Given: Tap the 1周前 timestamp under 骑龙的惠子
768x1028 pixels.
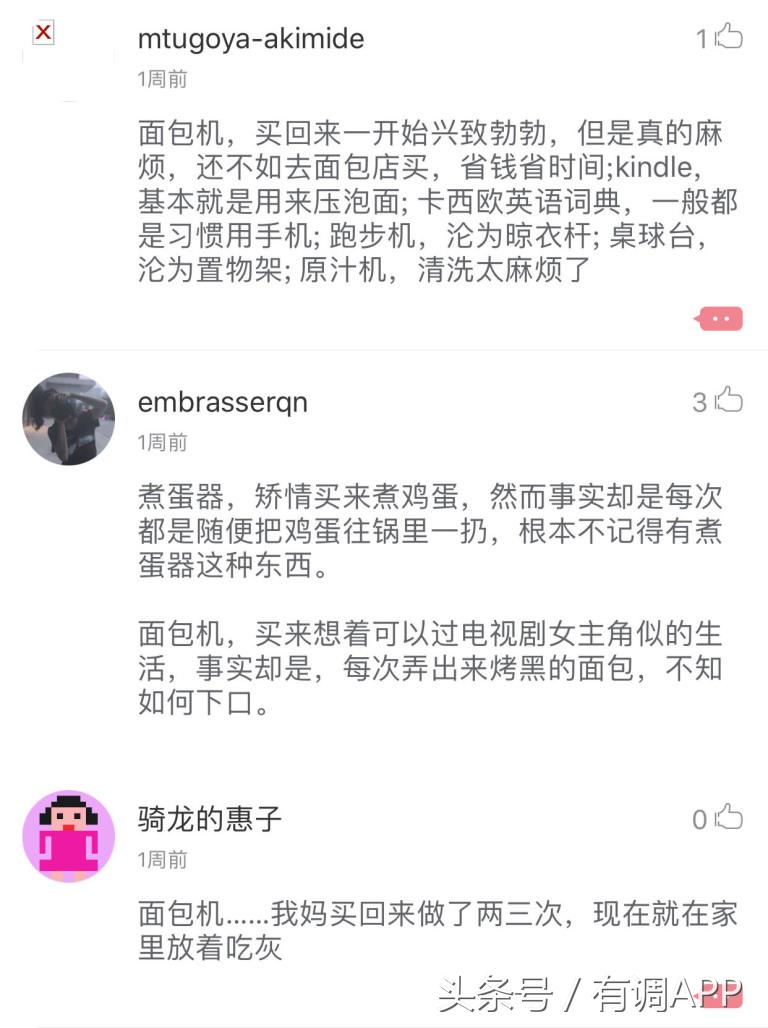Looking at the screenshot, I should [160, 860].
